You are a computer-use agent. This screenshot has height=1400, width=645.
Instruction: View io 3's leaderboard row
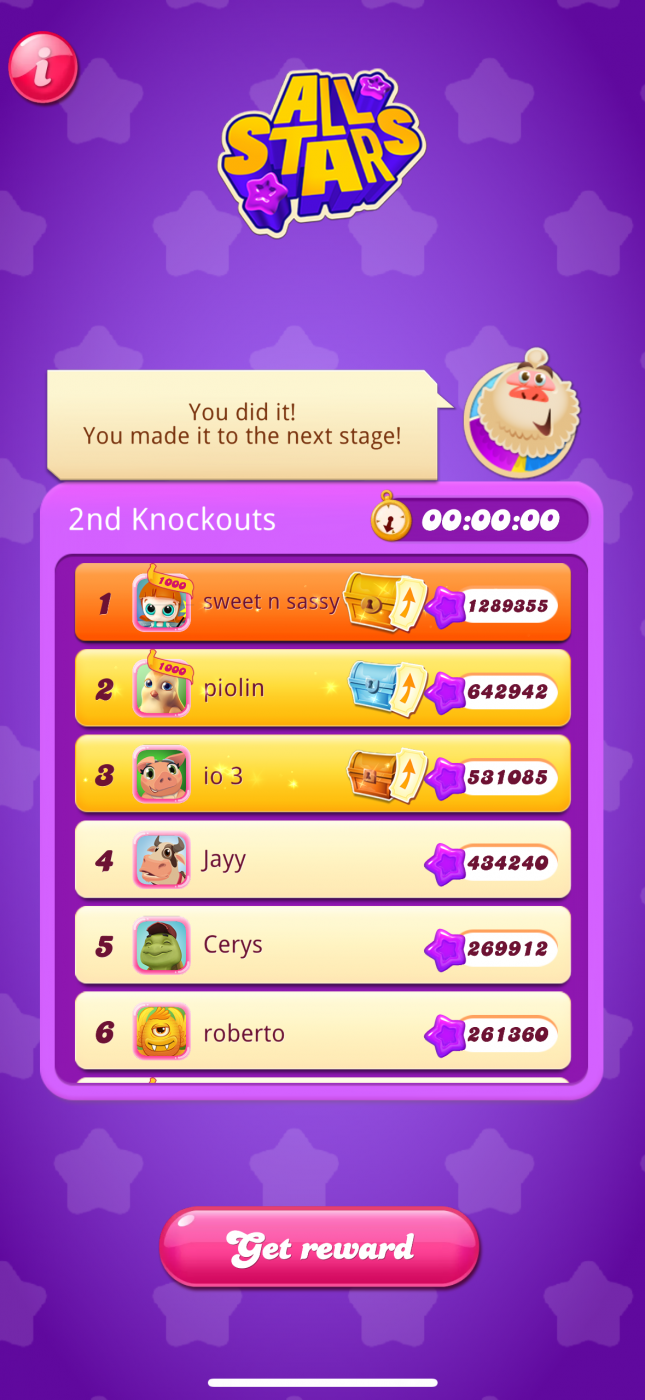point(322,775)
